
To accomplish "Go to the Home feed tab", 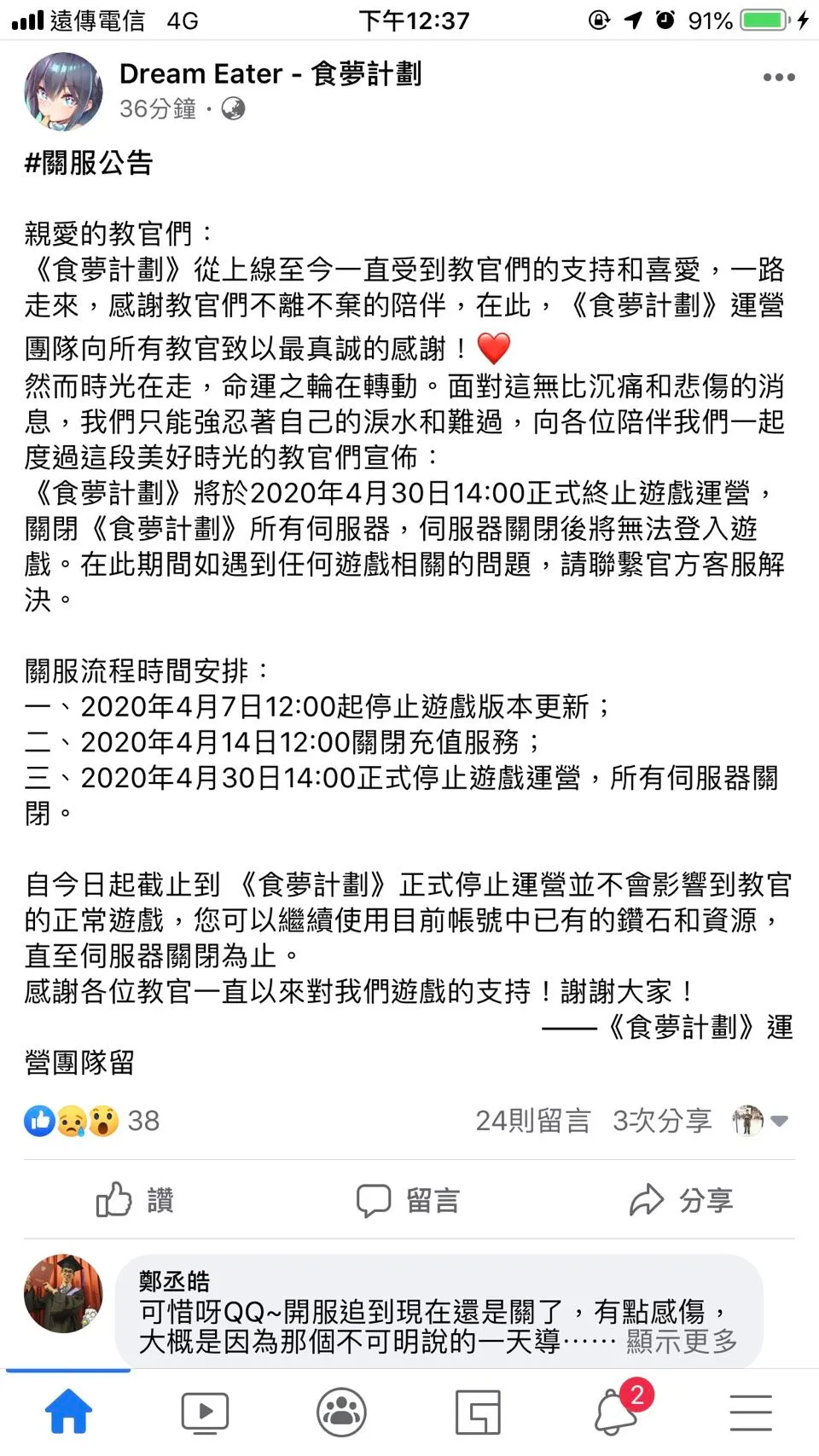I will tap(68, 1412).
